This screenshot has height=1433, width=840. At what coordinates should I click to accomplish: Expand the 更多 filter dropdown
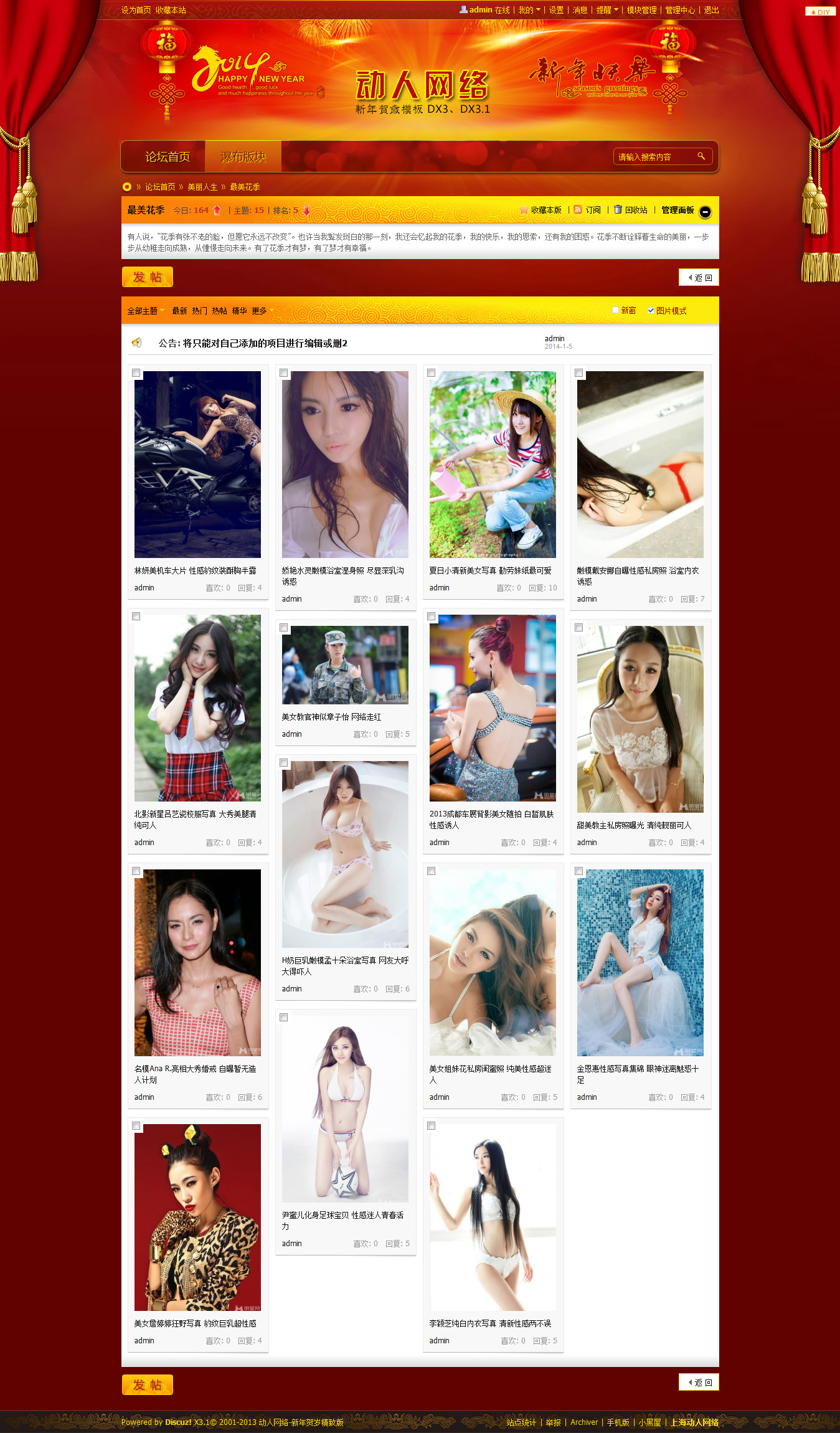tap(262, 311)
